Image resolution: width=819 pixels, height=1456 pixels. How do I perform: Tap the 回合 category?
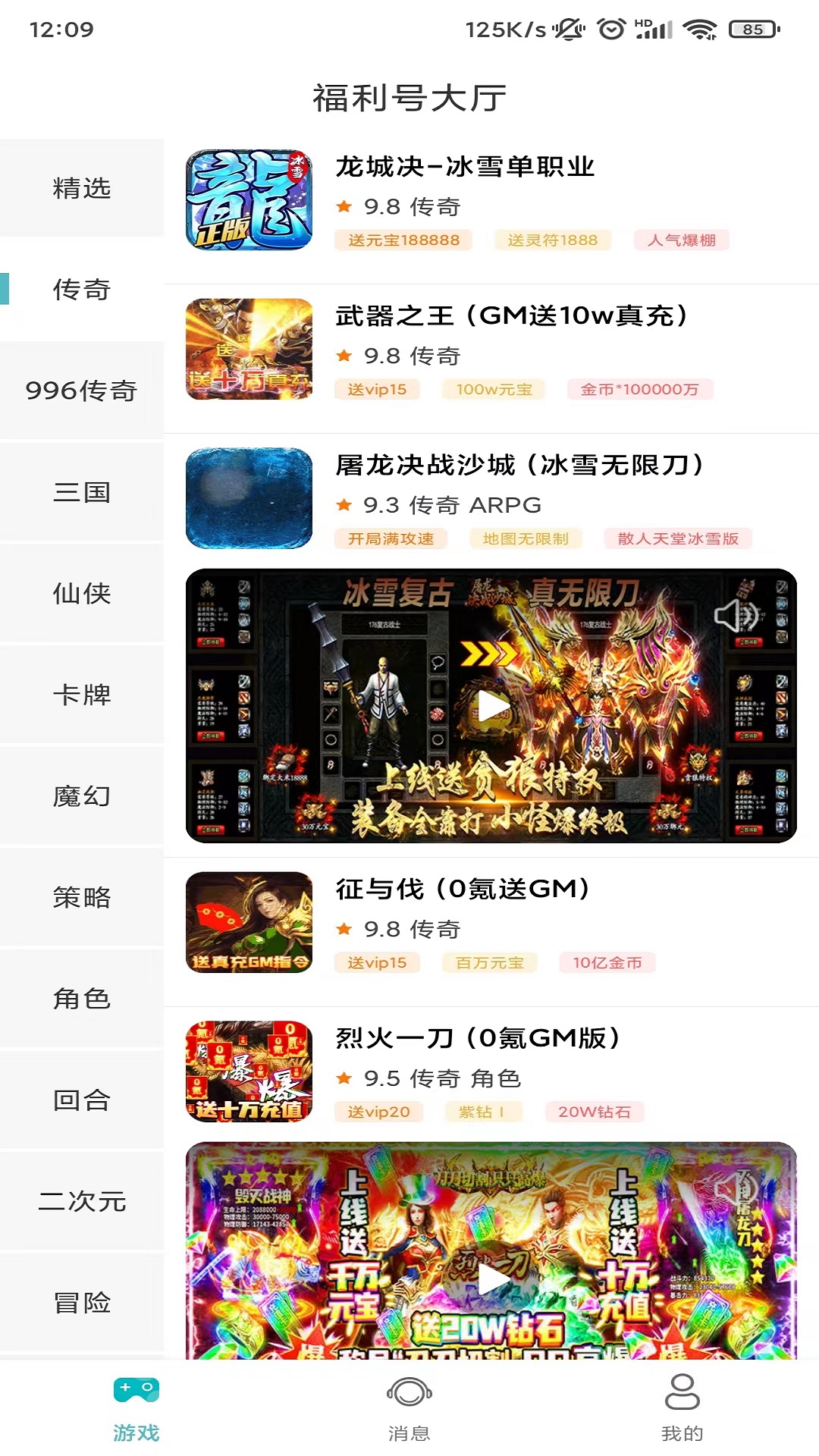pos(82,1100)
